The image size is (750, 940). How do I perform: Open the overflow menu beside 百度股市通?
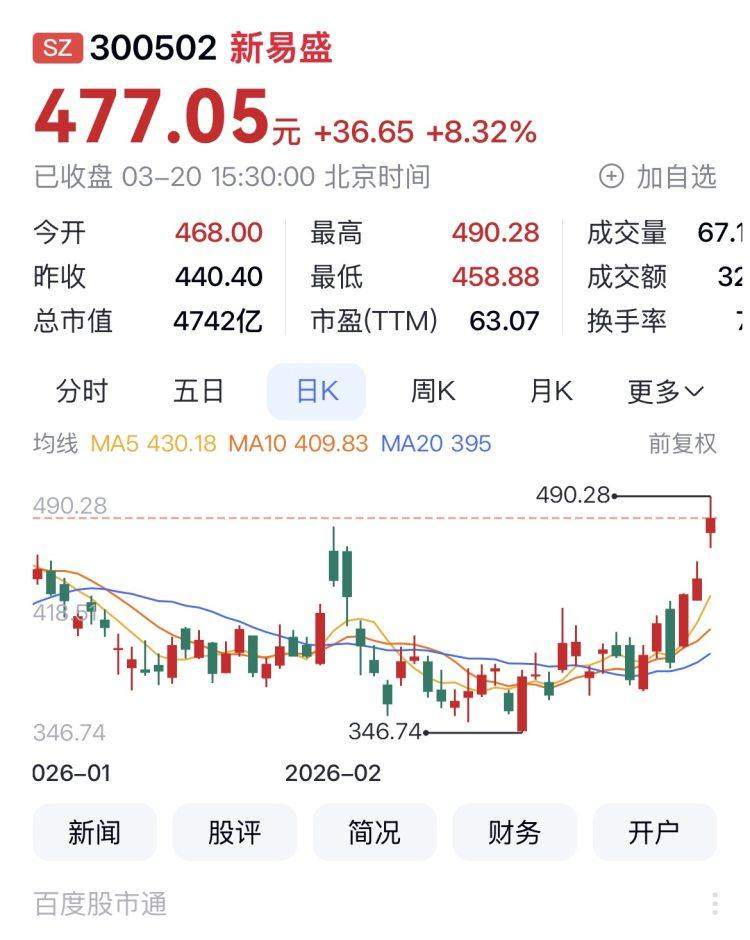click(715, 904)
